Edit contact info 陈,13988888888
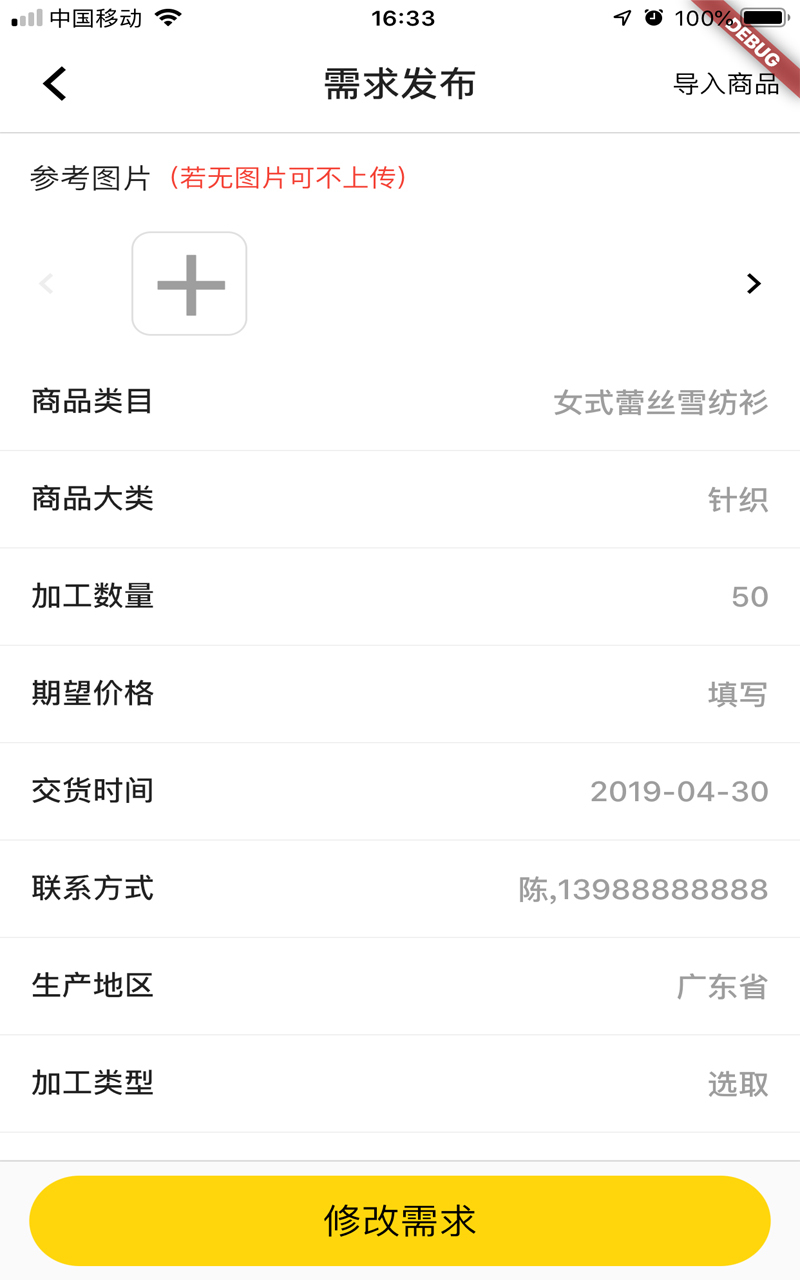This screenshot has height=1280, width=800. (x=400, y=889)
